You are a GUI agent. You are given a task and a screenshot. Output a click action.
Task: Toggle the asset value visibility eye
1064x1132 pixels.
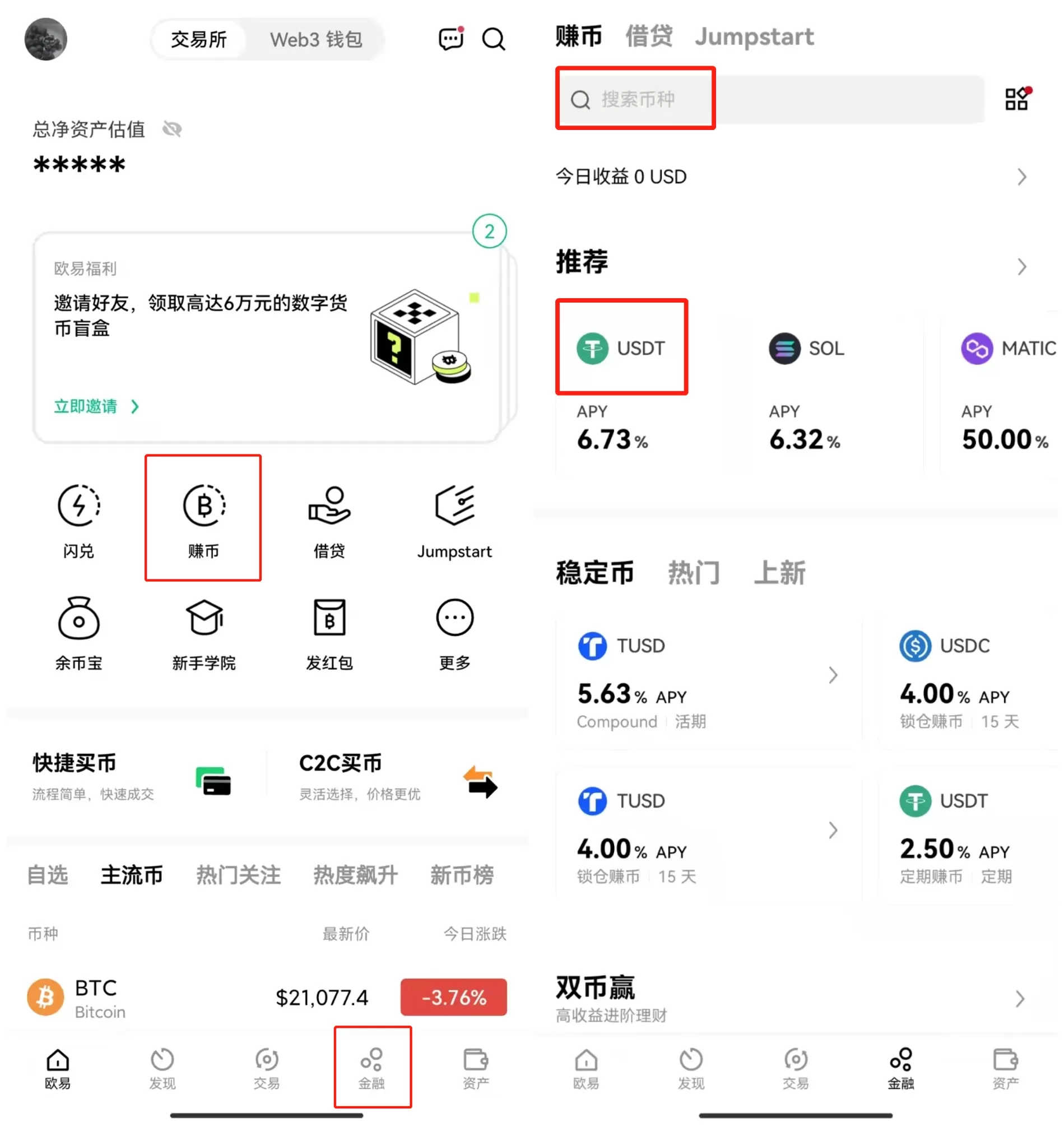[x=172, y=129]
